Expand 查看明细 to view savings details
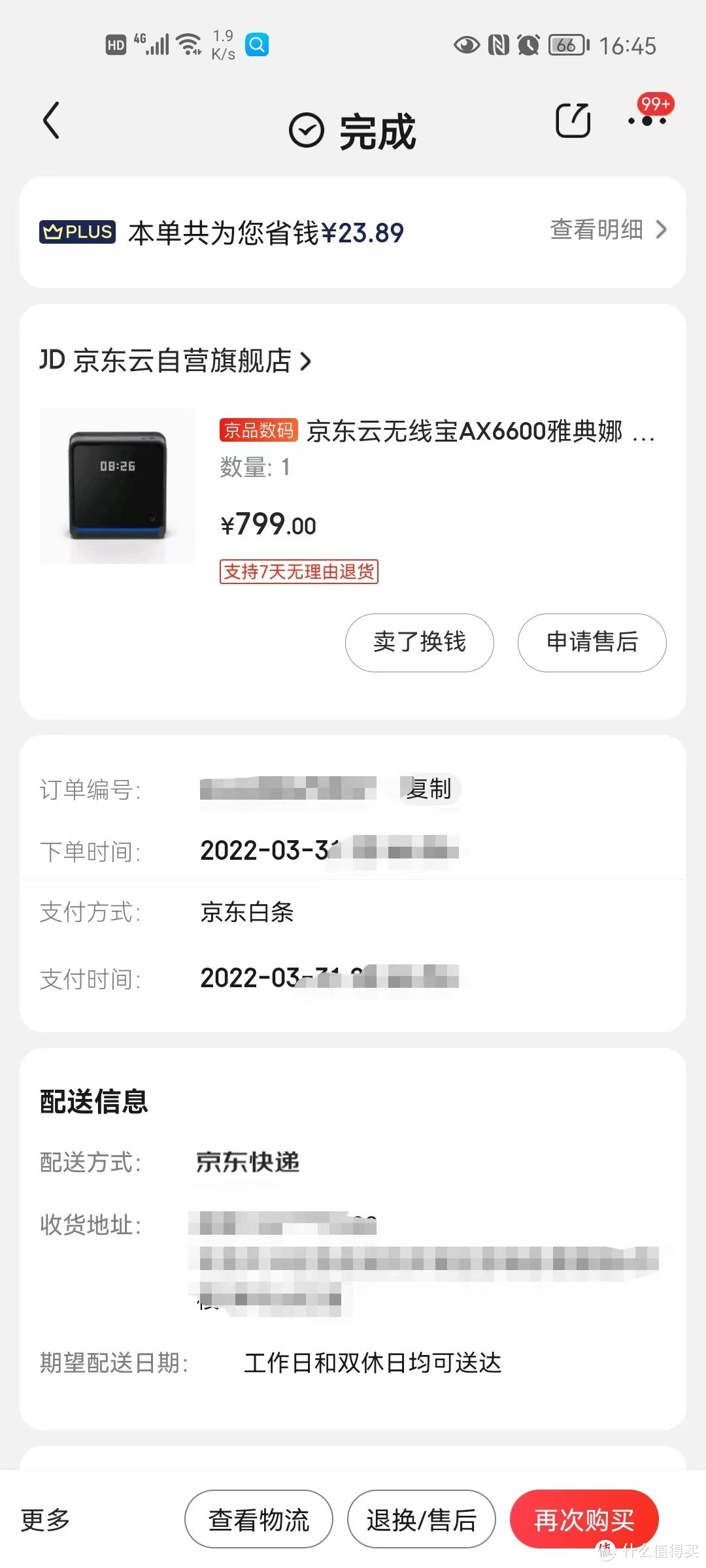 [598, 230]
